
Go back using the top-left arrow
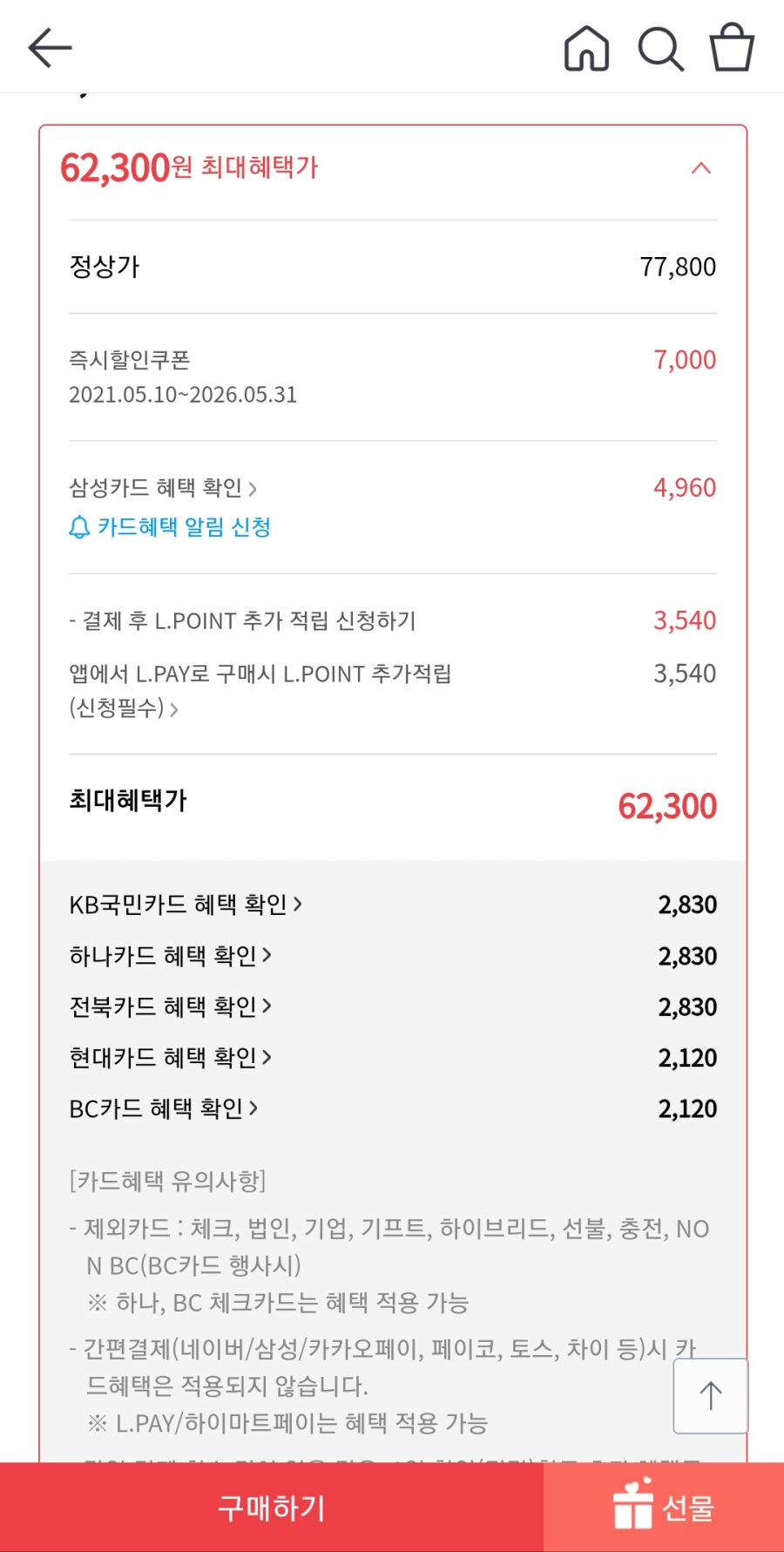50,47
